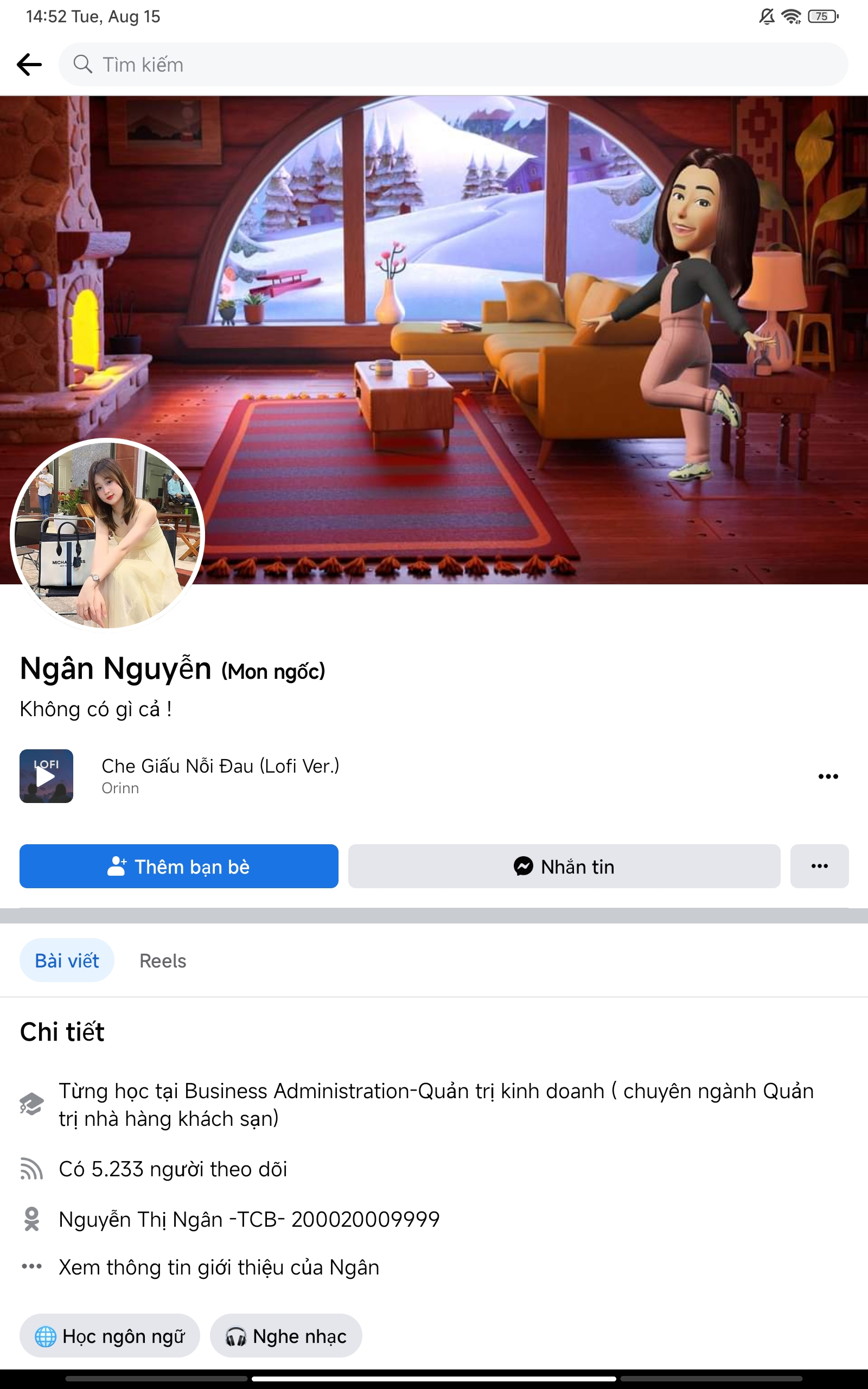Open the Business Administration education entry
The width and height of the screenshot is (868, 1389).
436,1104
